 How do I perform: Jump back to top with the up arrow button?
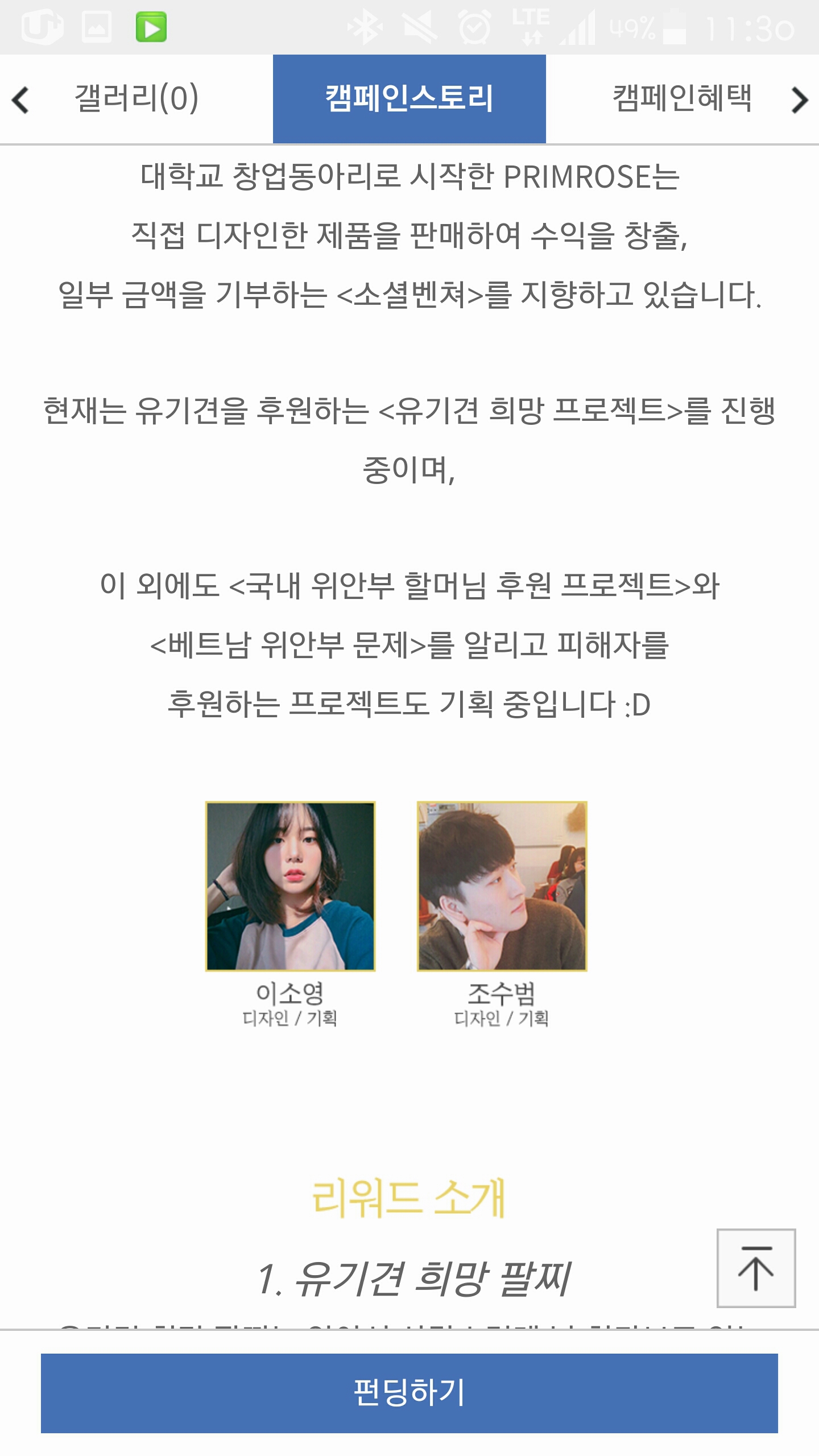coord(755,1268)
